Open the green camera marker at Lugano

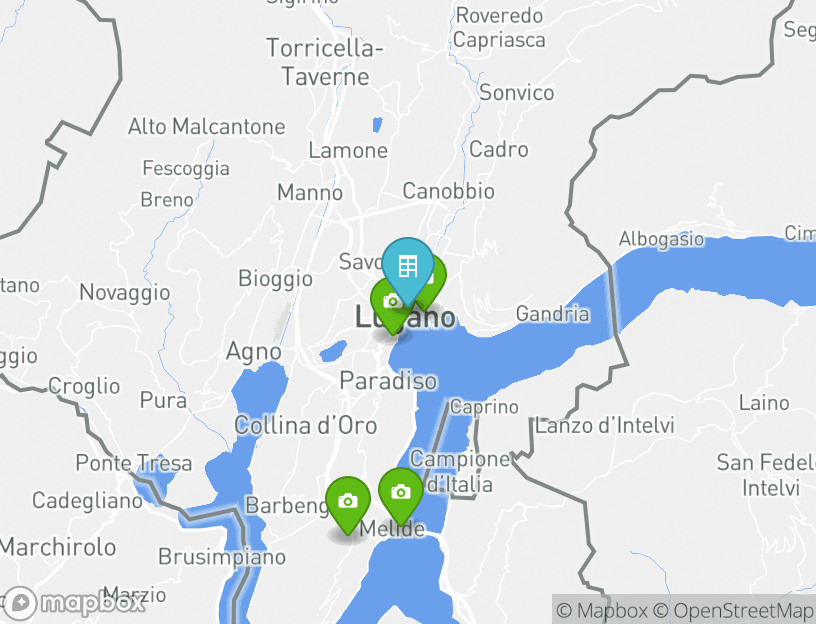point(388,302)
